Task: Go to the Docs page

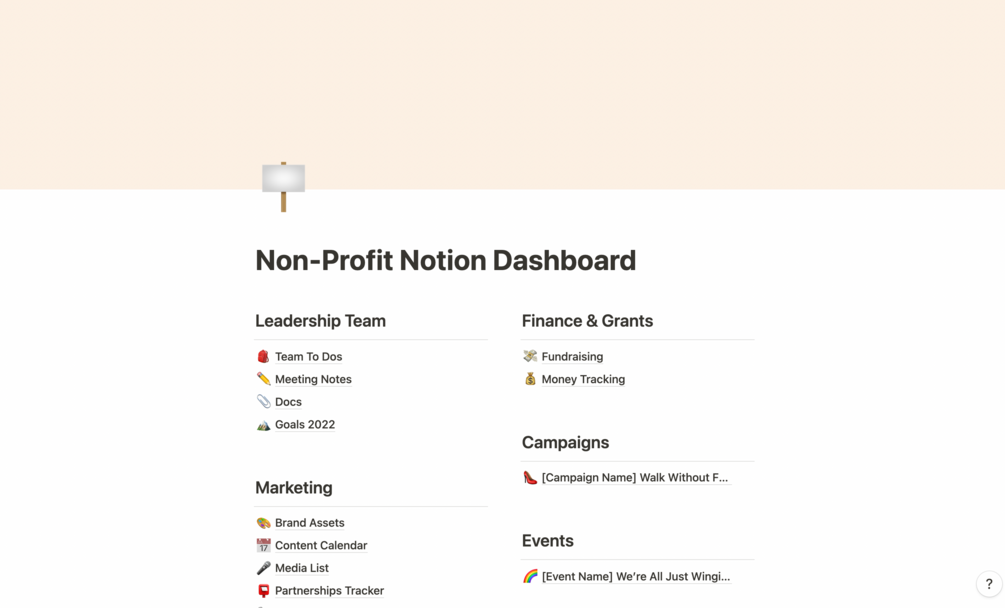Action: click(x=288, y=402)
